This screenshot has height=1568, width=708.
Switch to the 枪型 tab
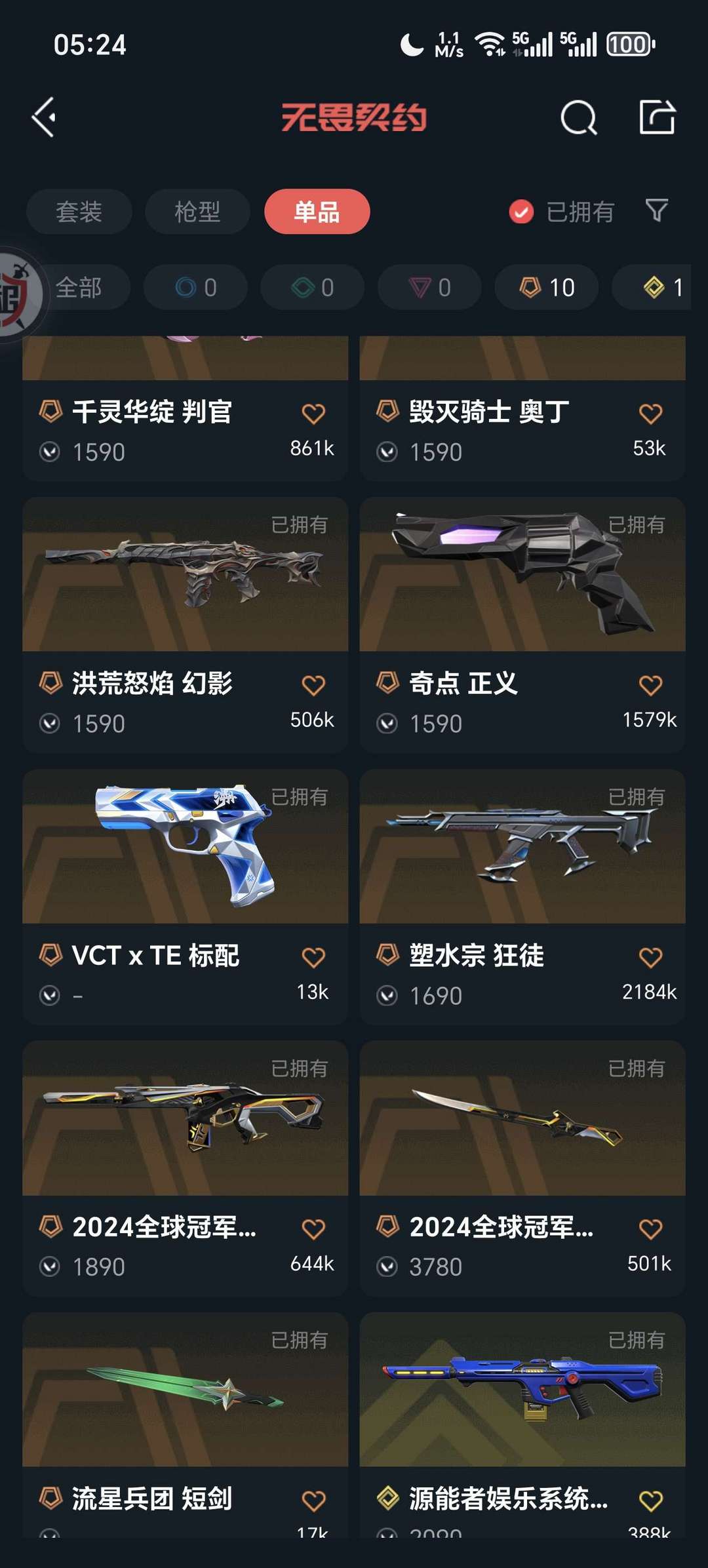click(x=197, y=212)
